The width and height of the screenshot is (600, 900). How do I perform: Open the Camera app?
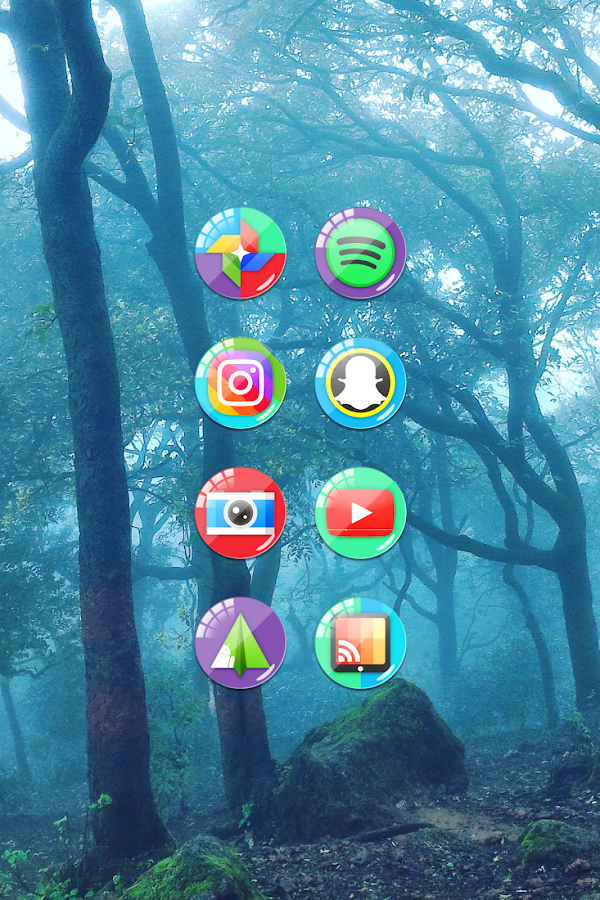tap(240, 513)
